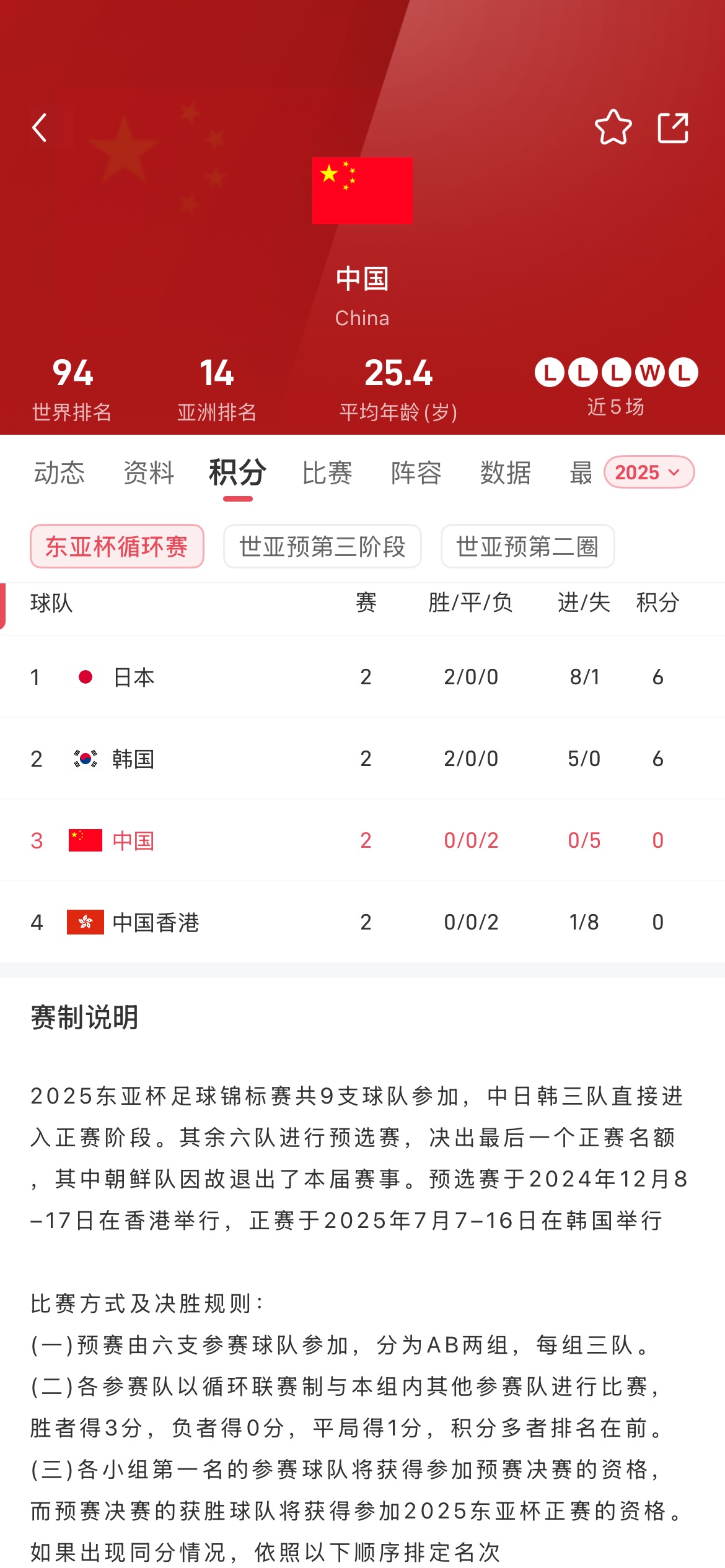Switch to 世亚预第三阶段 filter
725x1568 pixels.
(x=322, y=546)
